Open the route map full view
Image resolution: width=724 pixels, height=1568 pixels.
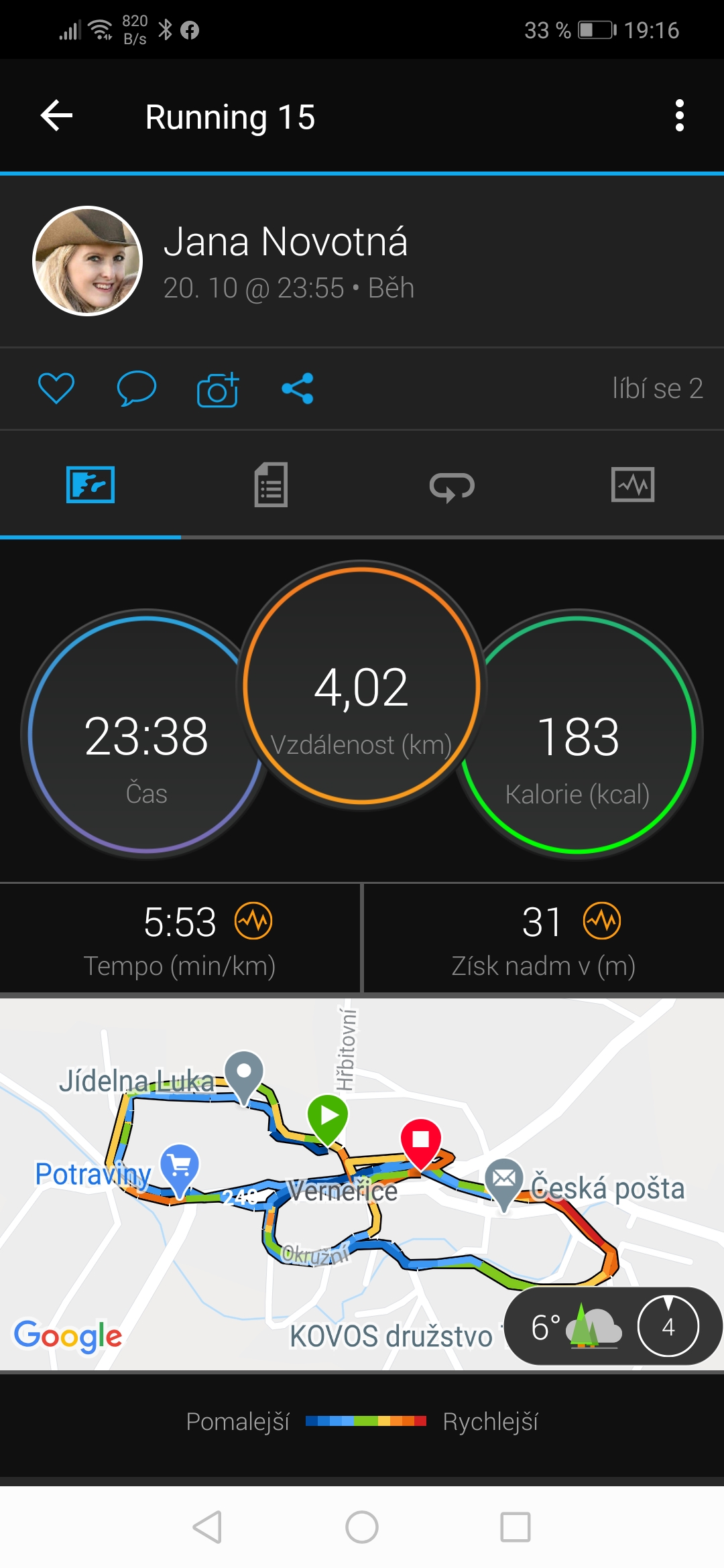pyautogui.click(x=362, y=1184)
